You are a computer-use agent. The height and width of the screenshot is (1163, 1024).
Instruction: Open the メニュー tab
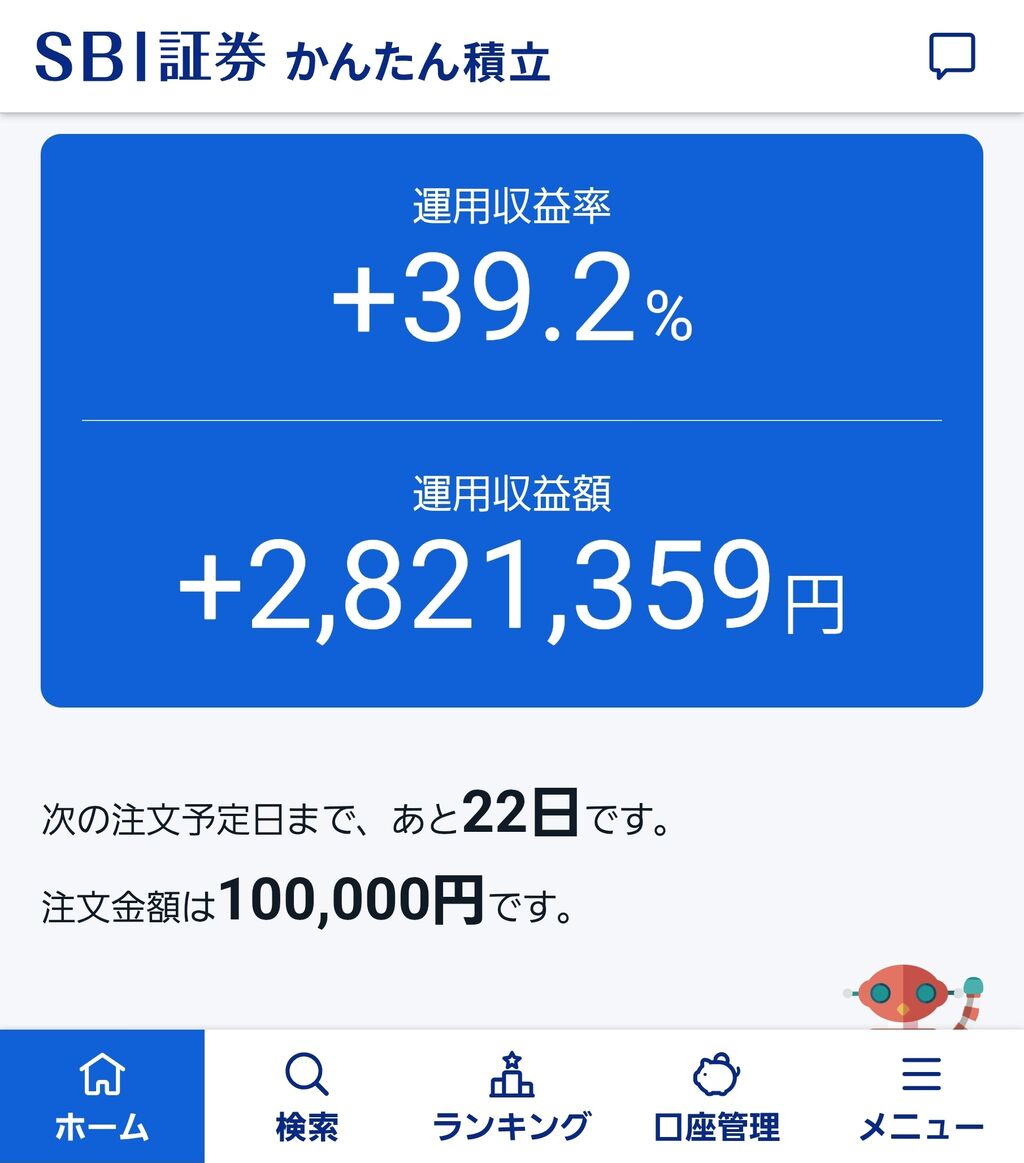tap(921, 1097)
